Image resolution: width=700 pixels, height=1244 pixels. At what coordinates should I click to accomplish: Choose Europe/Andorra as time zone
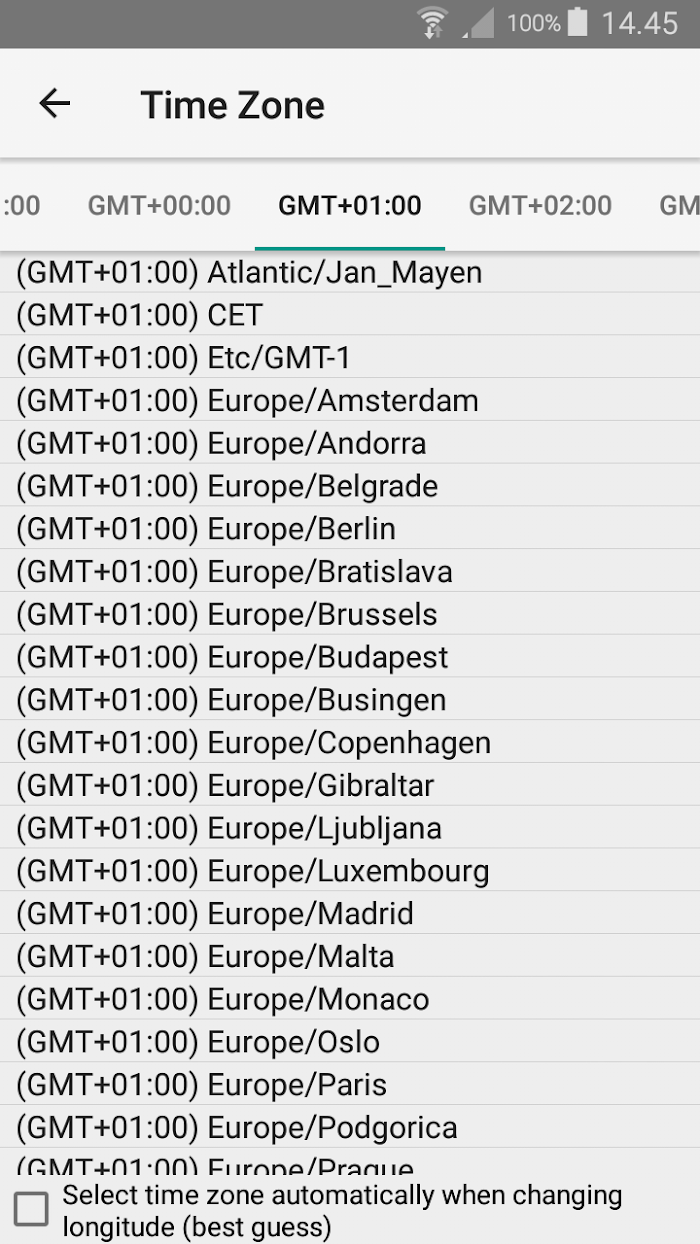click(x=350, y=444)
